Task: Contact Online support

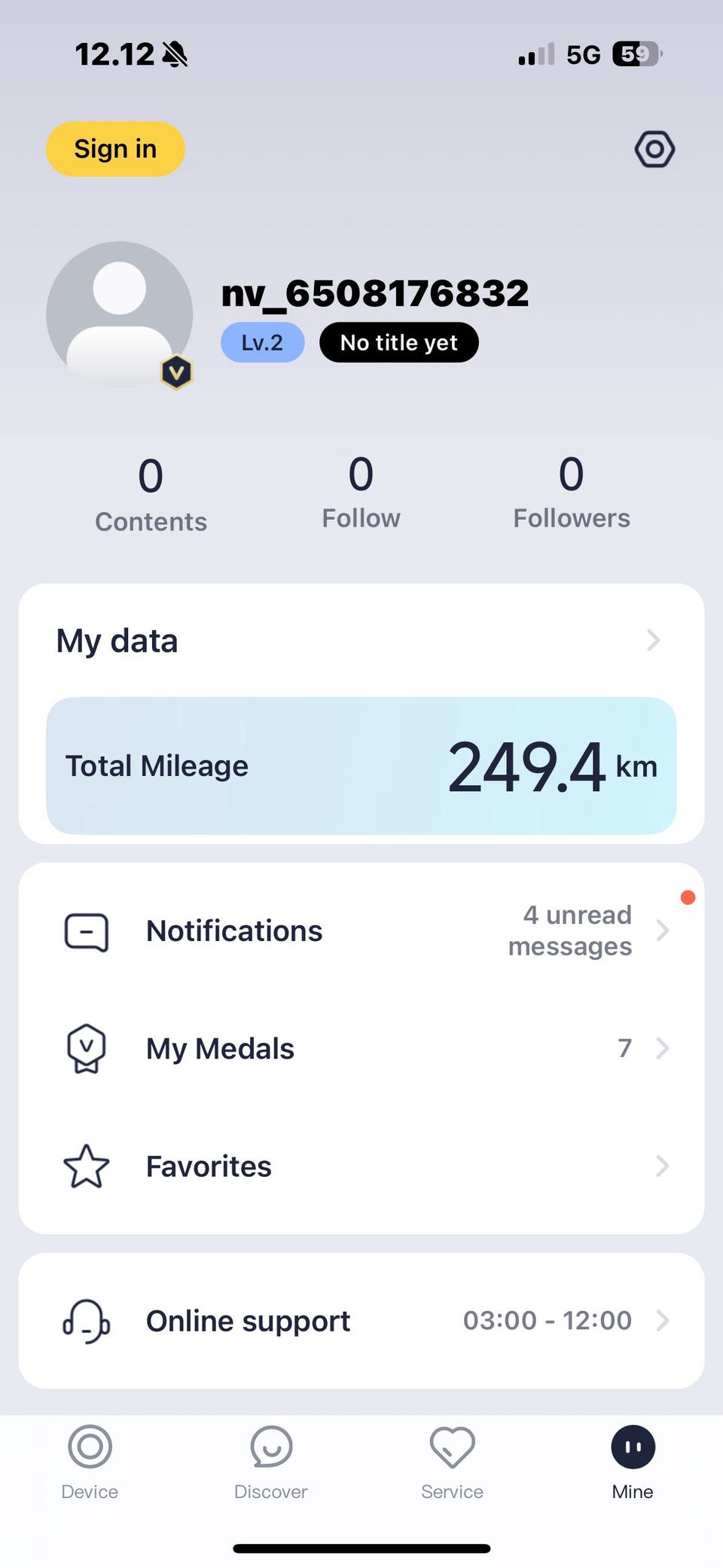Action: [x=361, y=1321]
